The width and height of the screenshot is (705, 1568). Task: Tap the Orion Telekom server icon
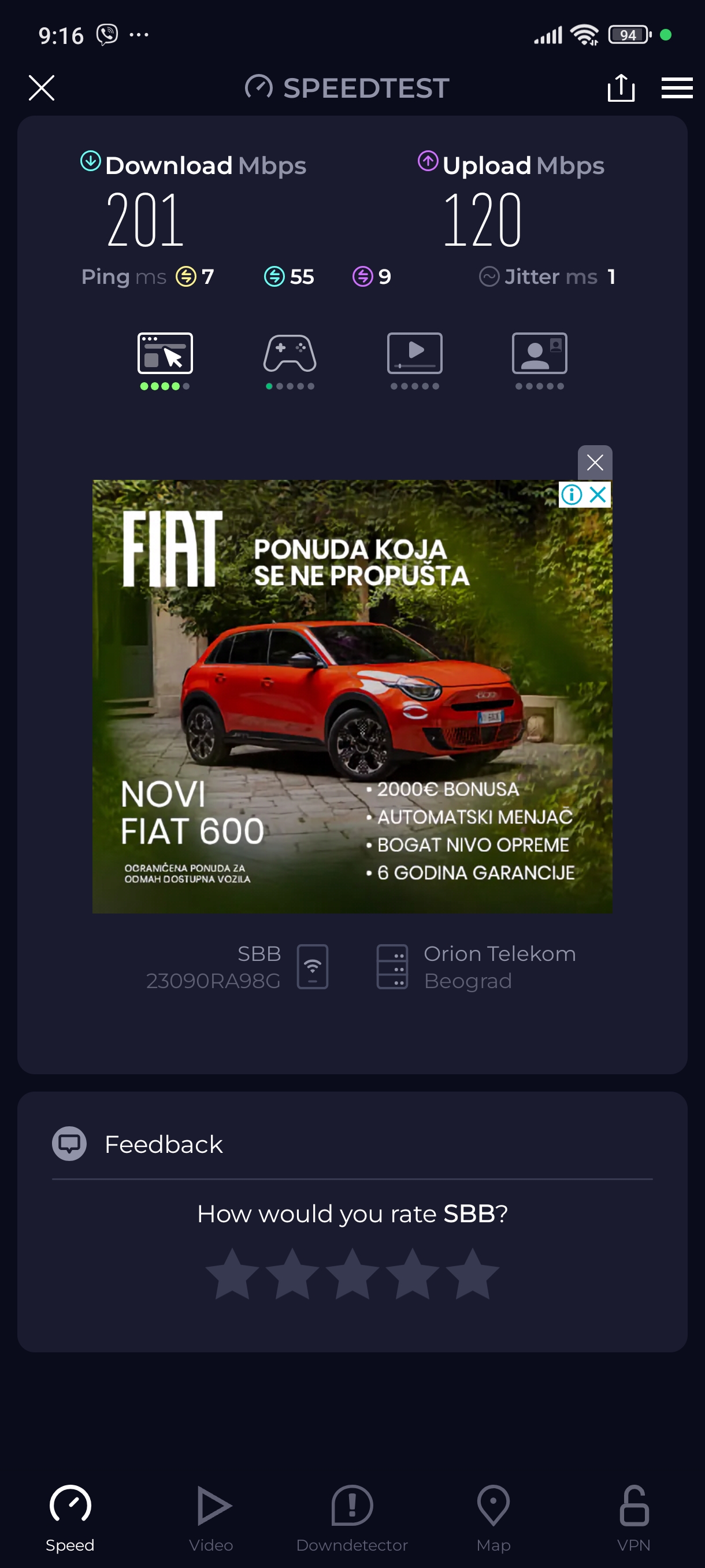(x=392, y=967)
